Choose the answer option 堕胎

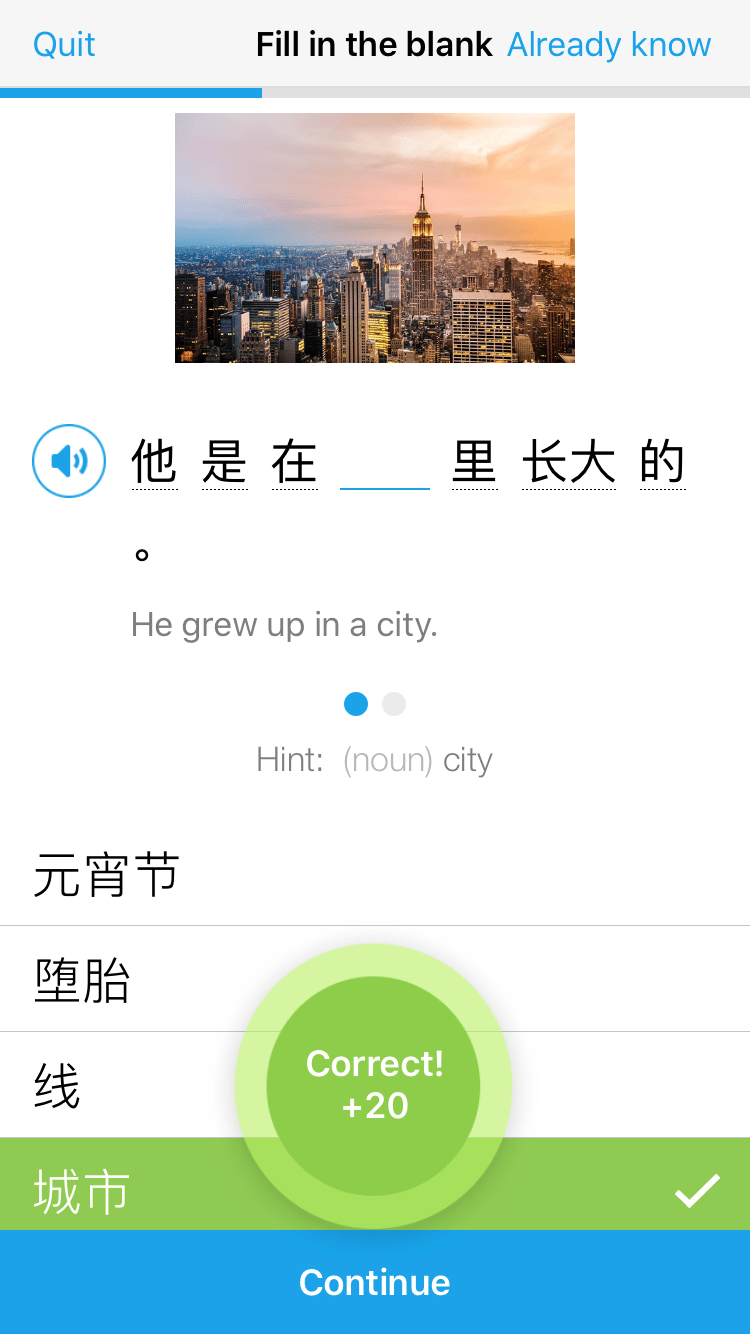82,980
